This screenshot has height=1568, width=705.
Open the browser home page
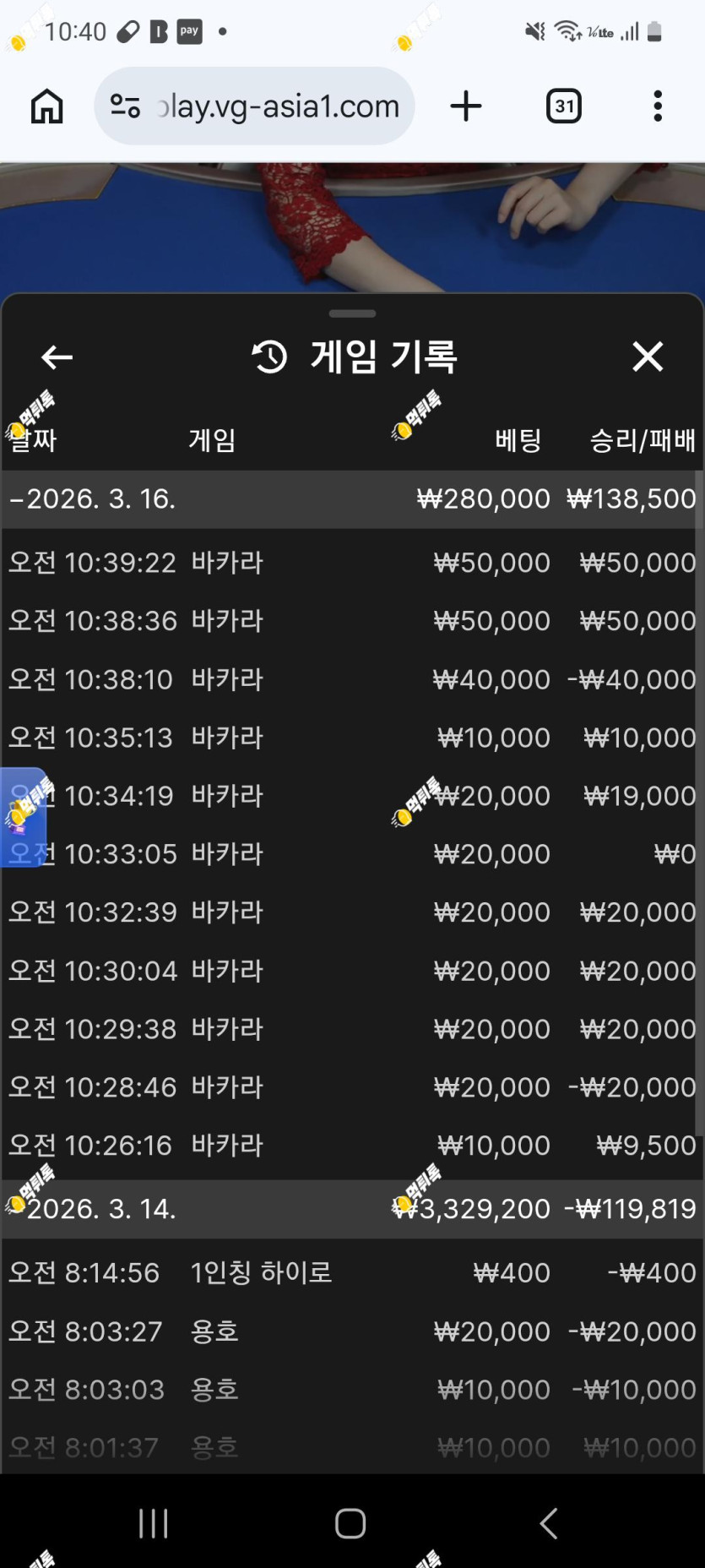click(x=47, y=106)
